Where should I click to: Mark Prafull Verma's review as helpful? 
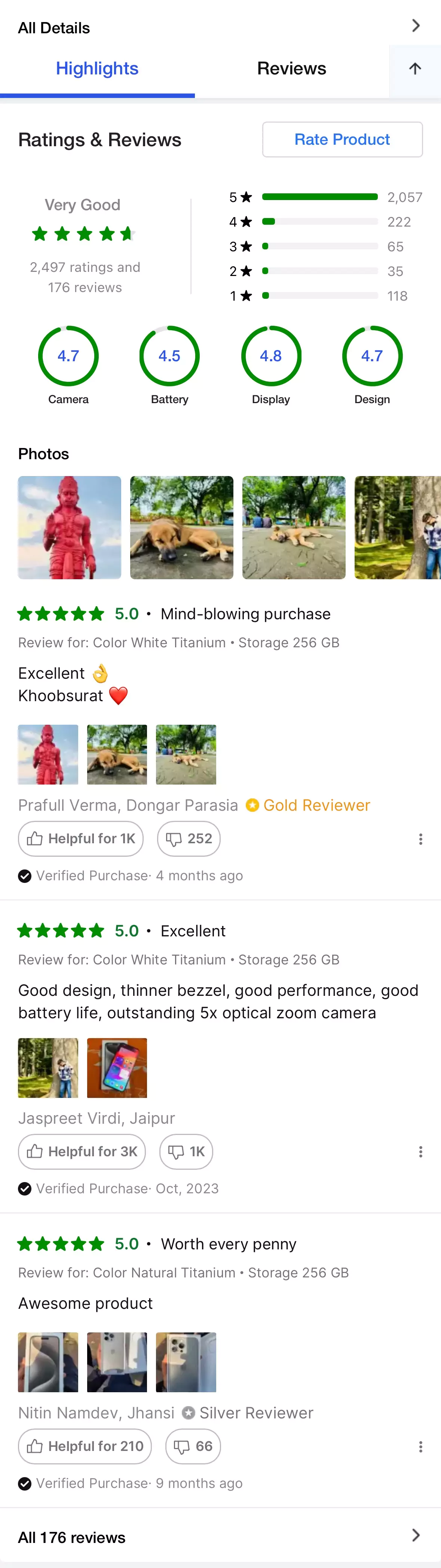[x=81, y=838]
